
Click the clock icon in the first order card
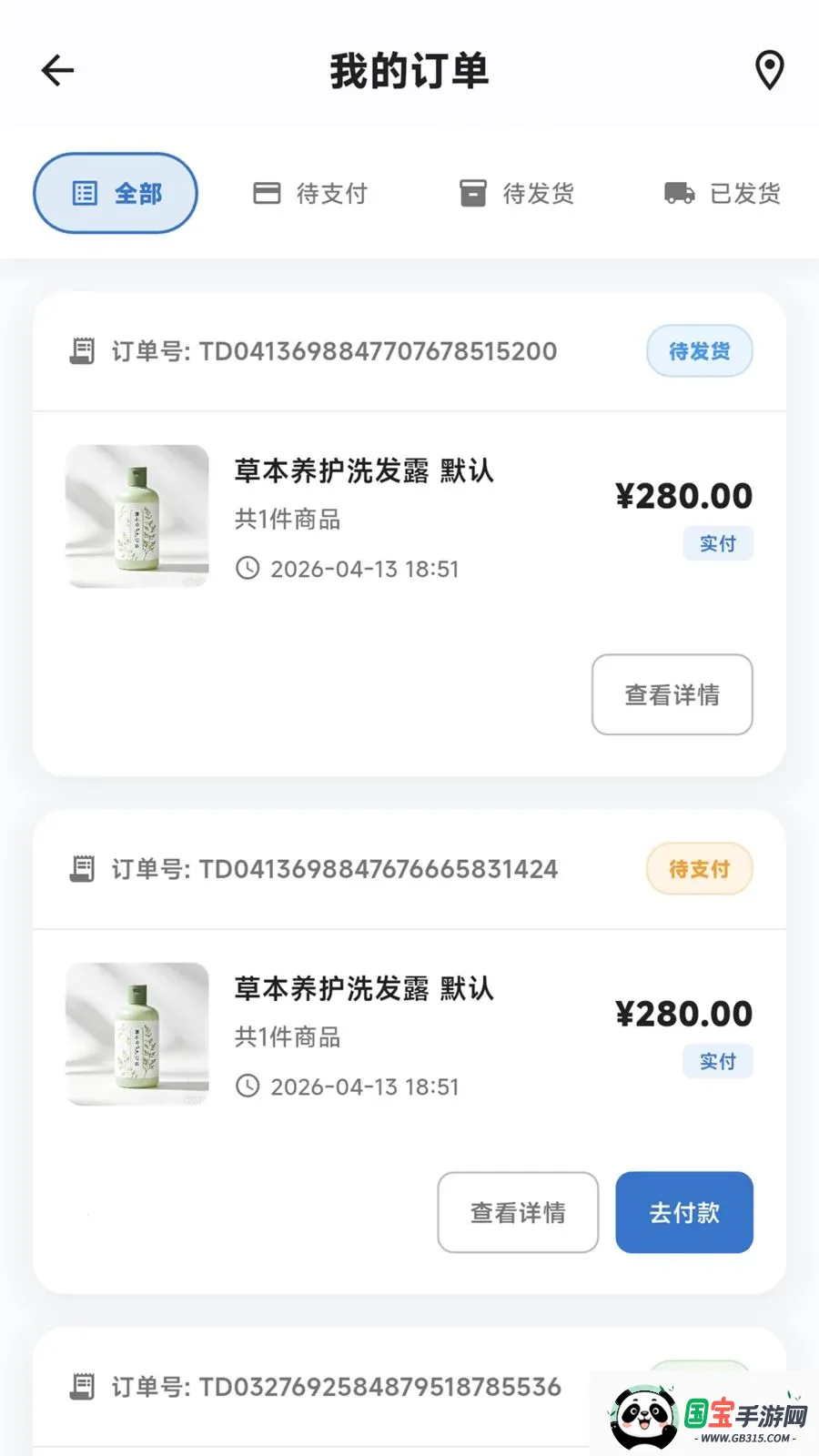coord(247,569)
